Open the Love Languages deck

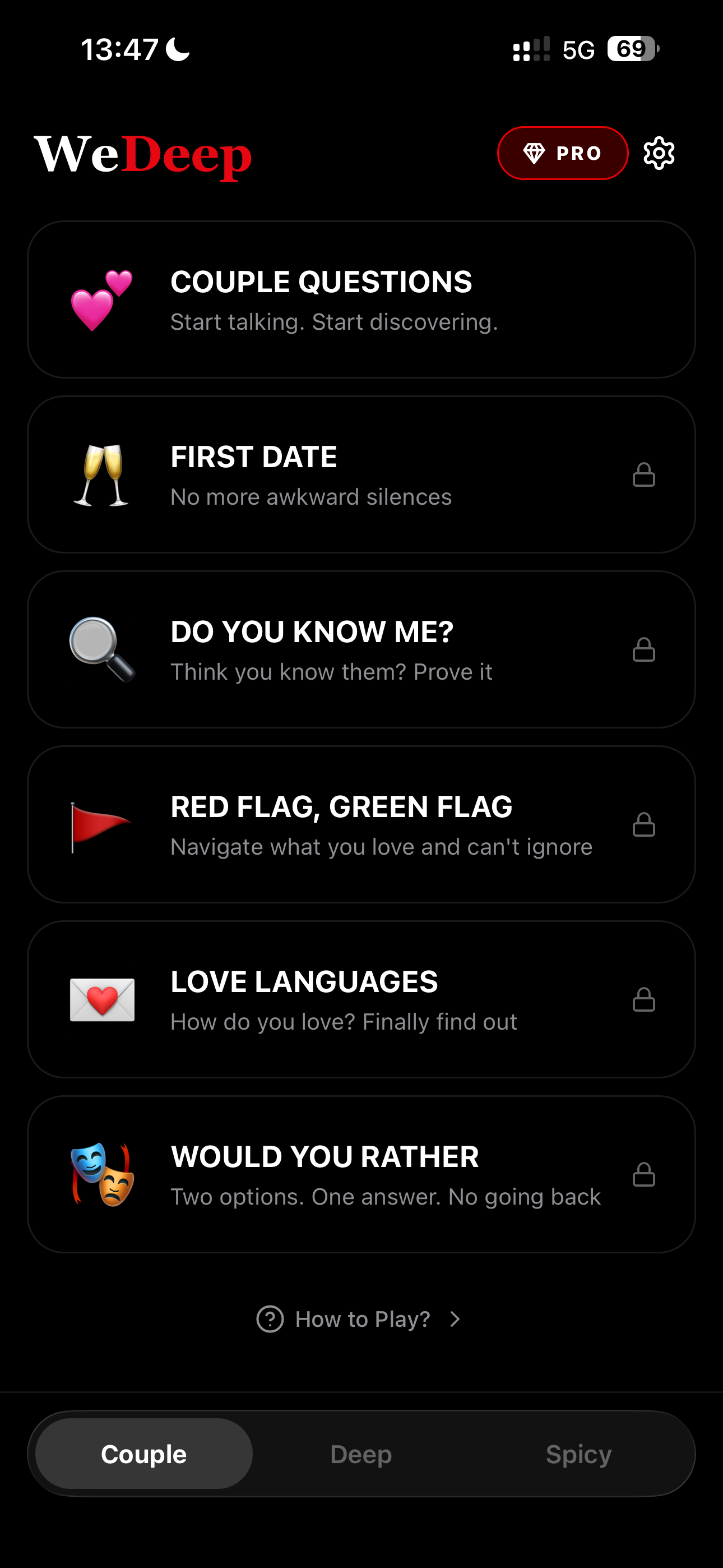coord(361,999)
